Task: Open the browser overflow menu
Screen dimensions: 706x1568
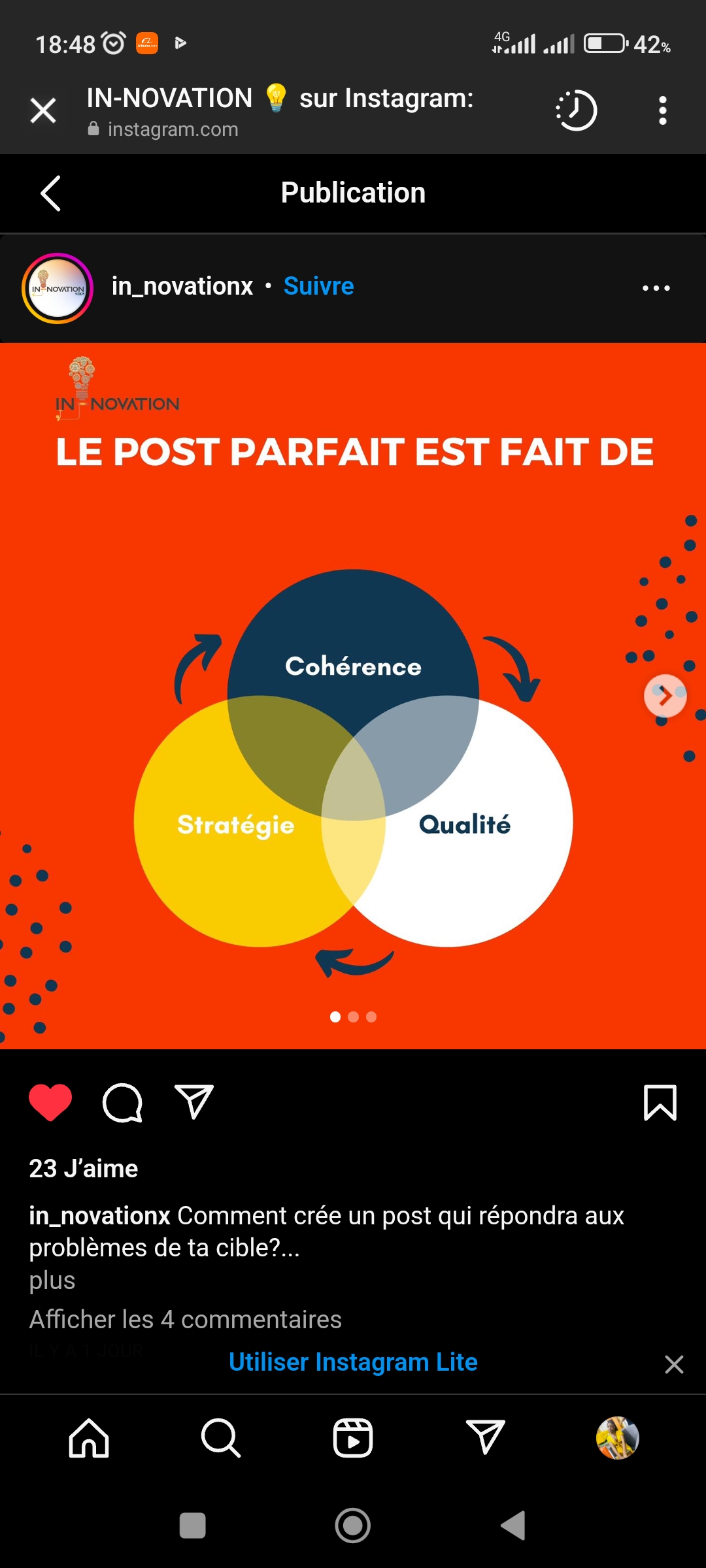Action: pos(662,110)
